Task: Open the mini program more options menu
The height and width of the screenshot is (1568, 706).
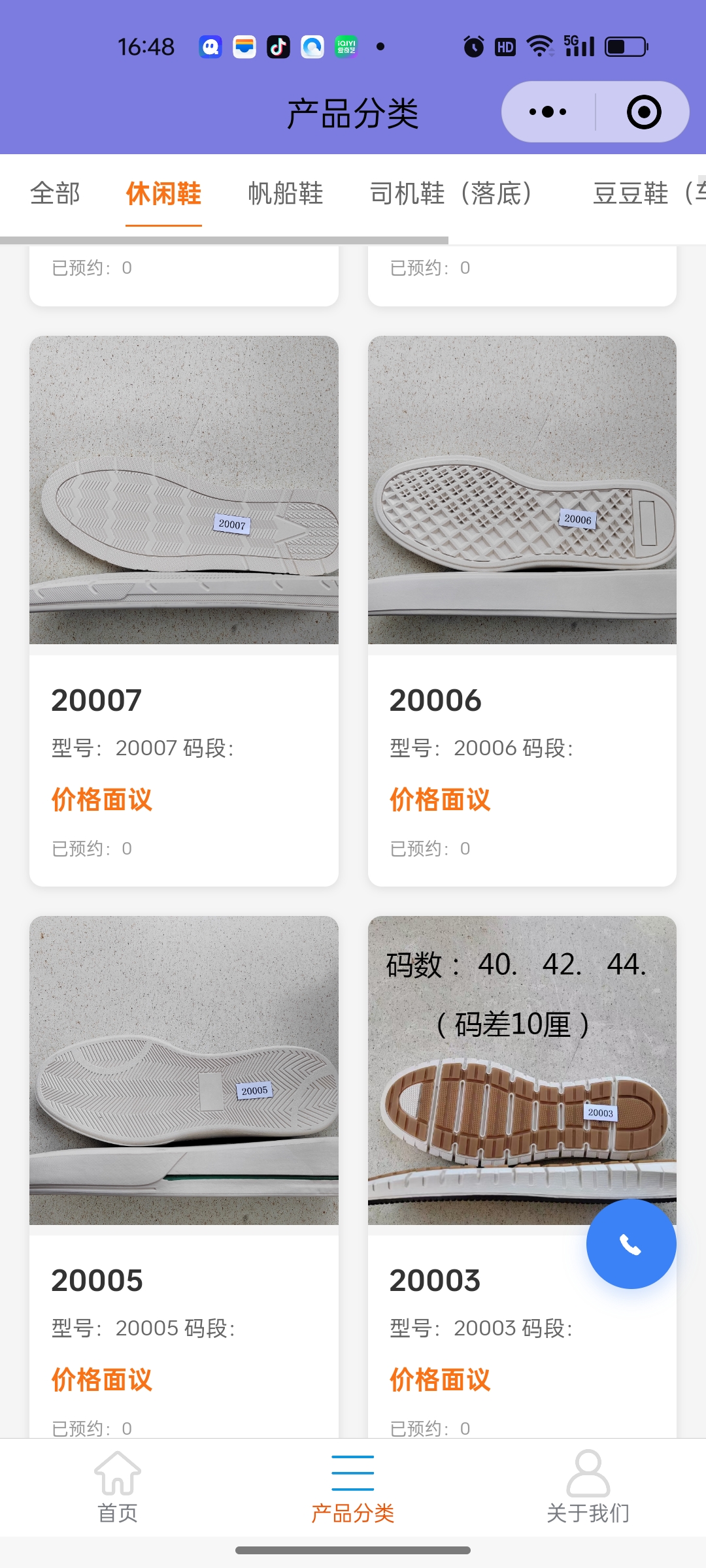Action: click(x=548, y=112)
